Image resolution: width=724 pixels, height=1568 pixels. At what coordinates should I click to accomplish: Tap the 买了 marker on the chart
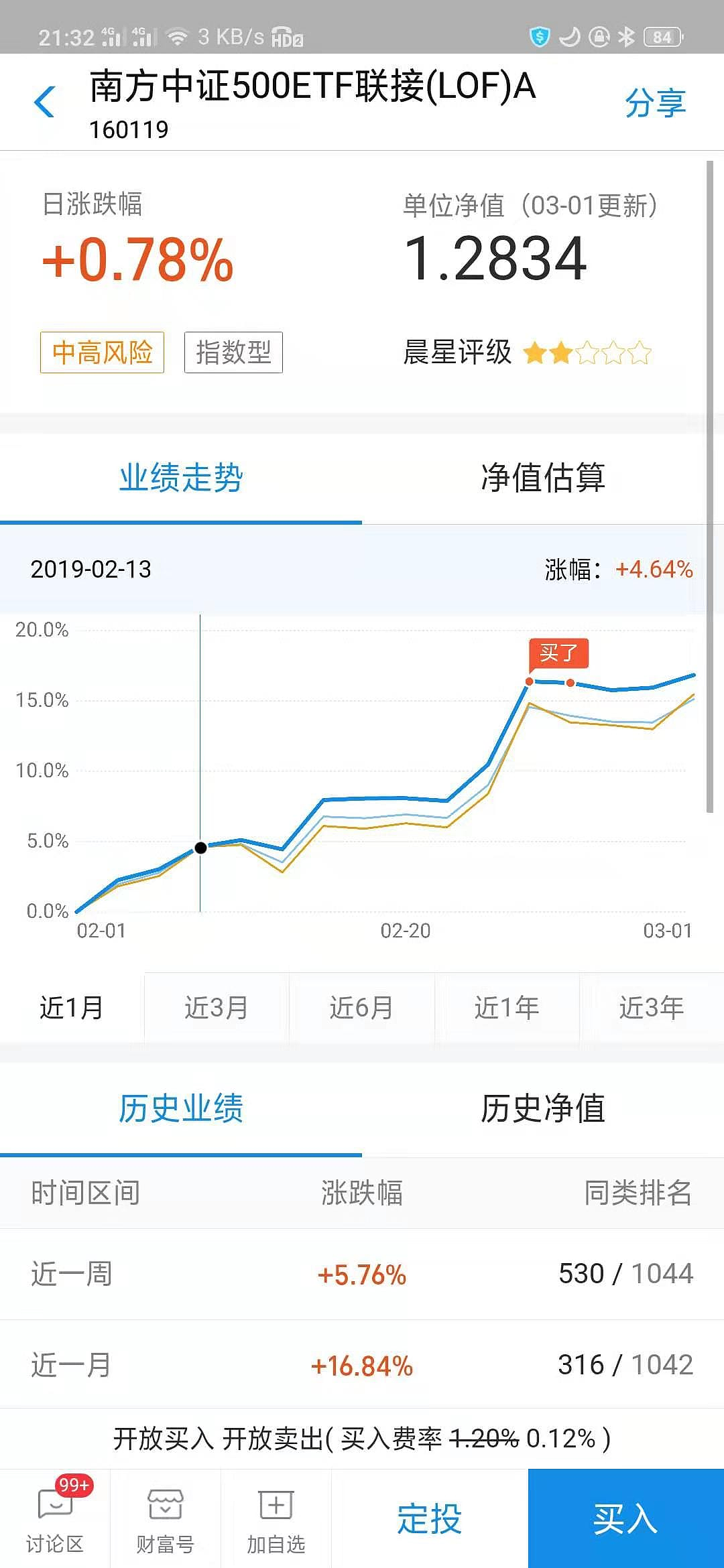click(x=558, y=653)
